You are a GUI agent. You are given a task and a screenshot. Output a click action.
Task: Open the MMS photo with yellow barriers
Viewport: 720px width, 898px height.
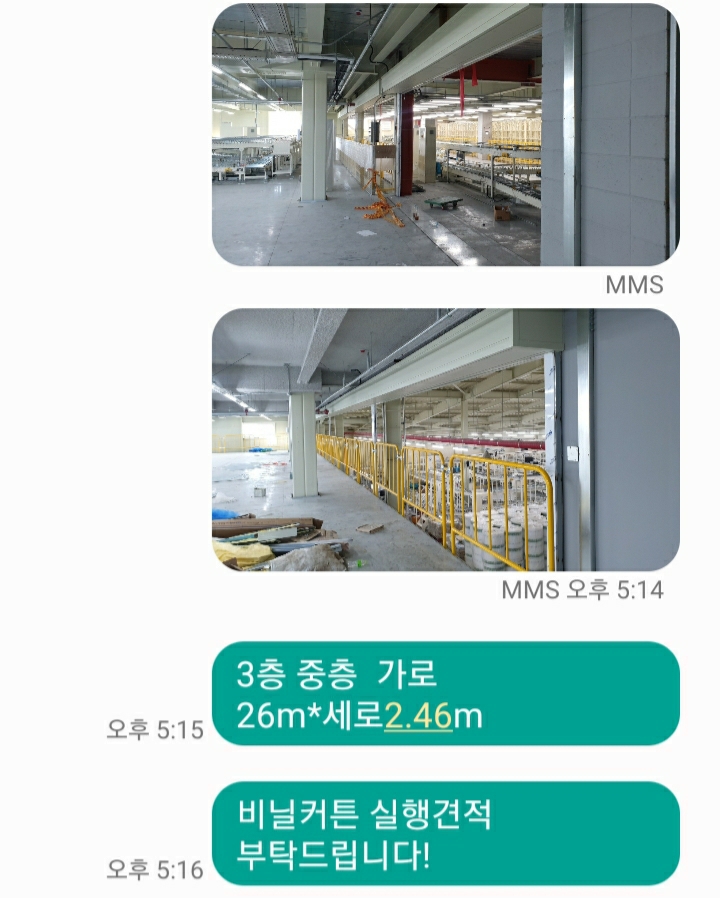445,440
